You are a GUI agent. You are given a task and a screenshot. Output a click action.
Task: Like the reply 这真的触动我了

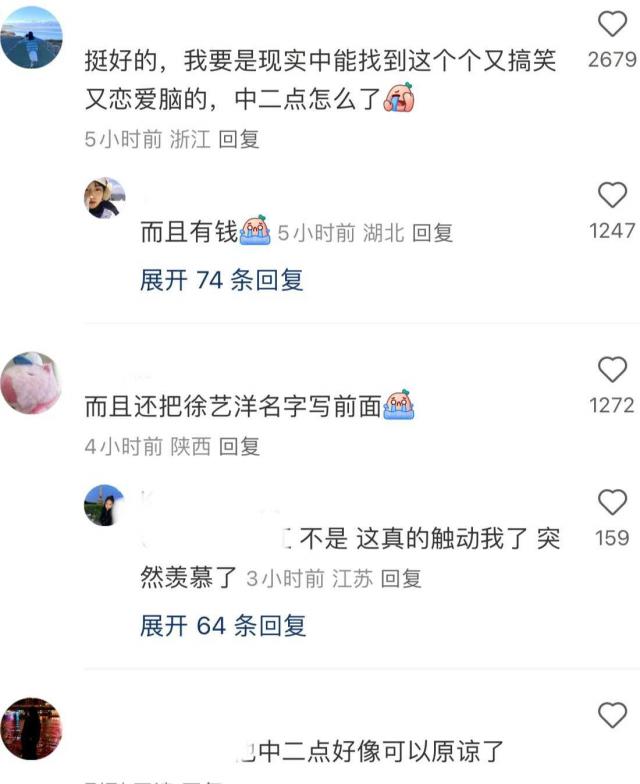611,502
